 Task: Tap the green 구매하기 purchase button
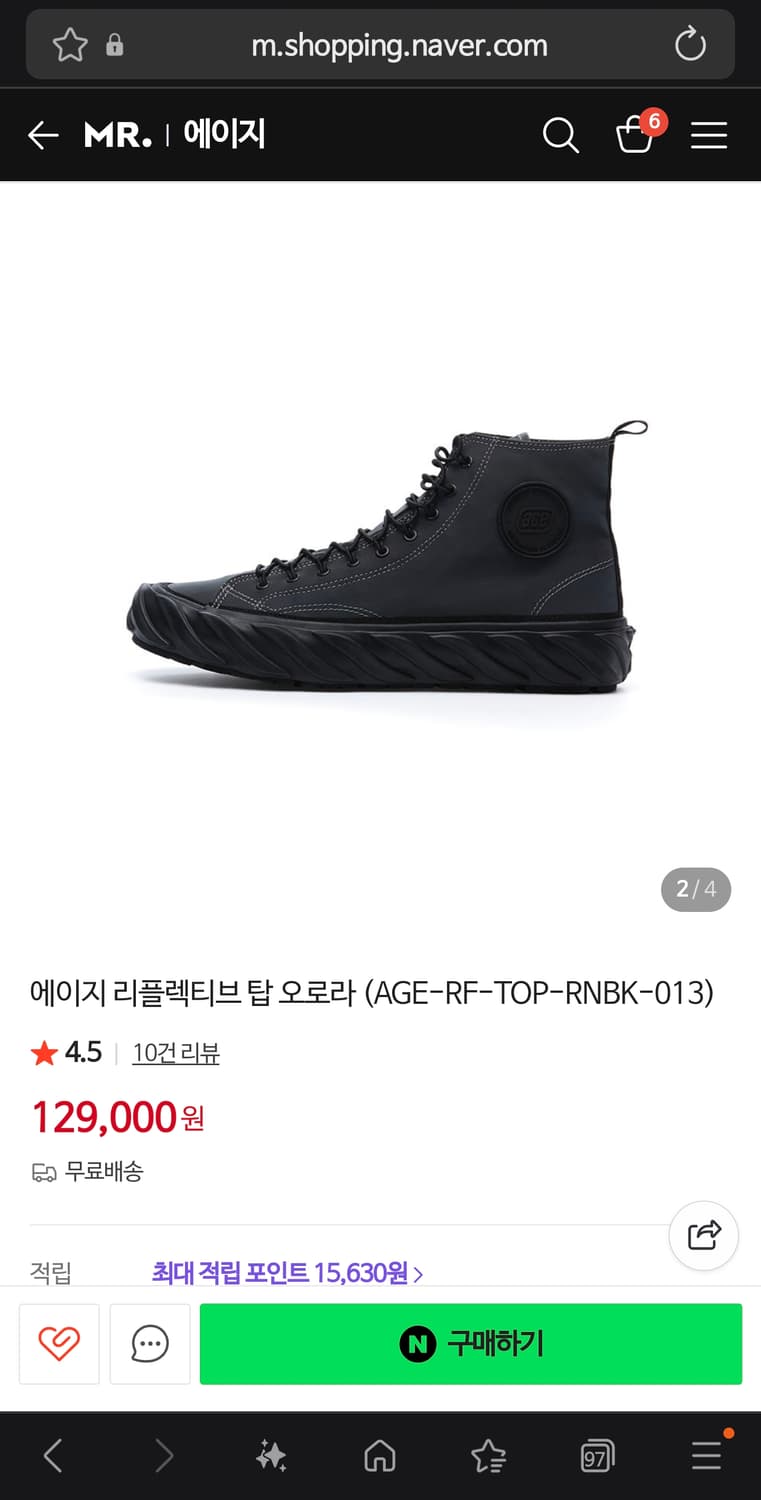(x=471, y=1343)
